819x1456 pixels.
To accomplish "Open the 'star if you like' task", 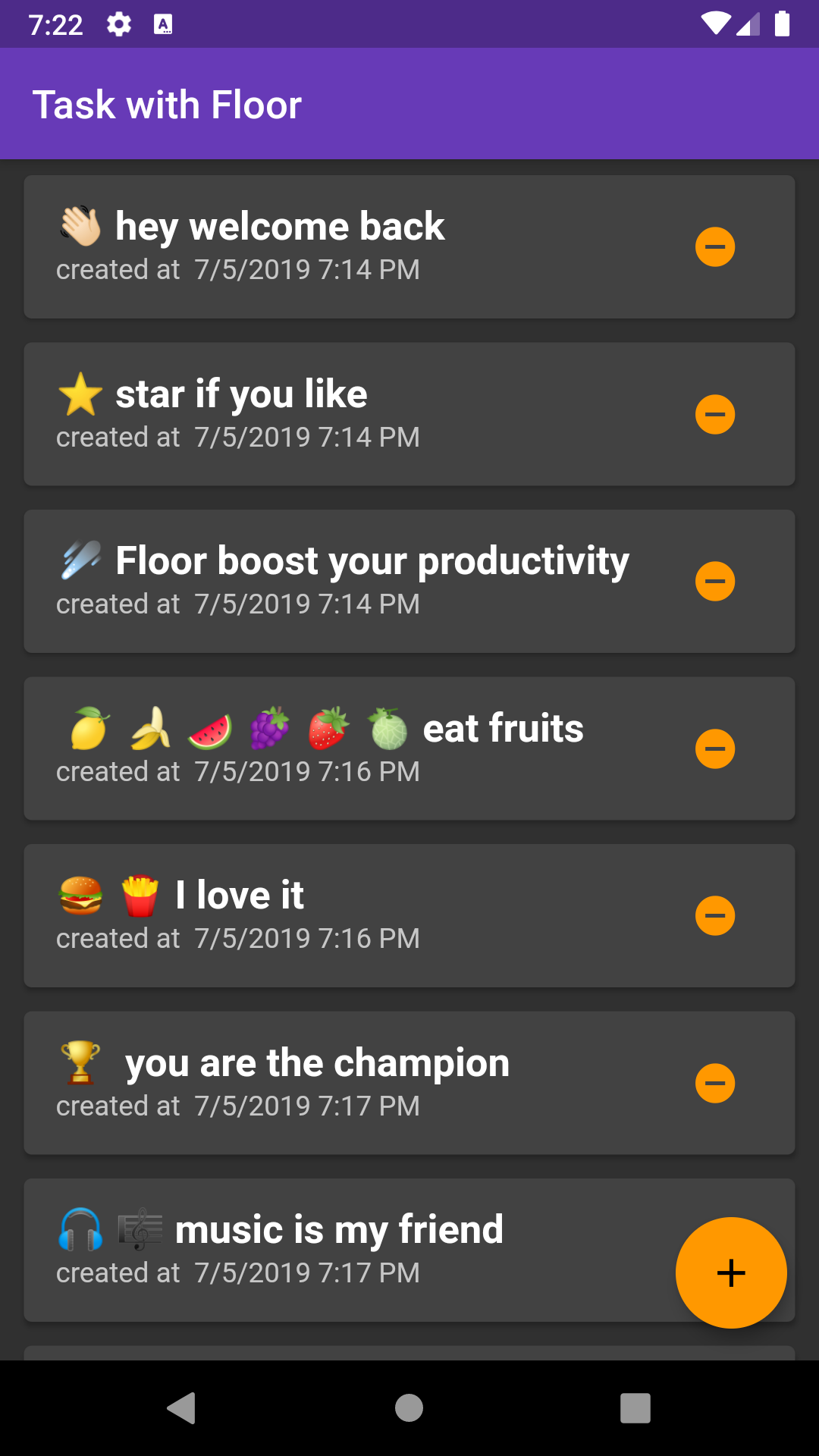I will click(x=303, y=414).
